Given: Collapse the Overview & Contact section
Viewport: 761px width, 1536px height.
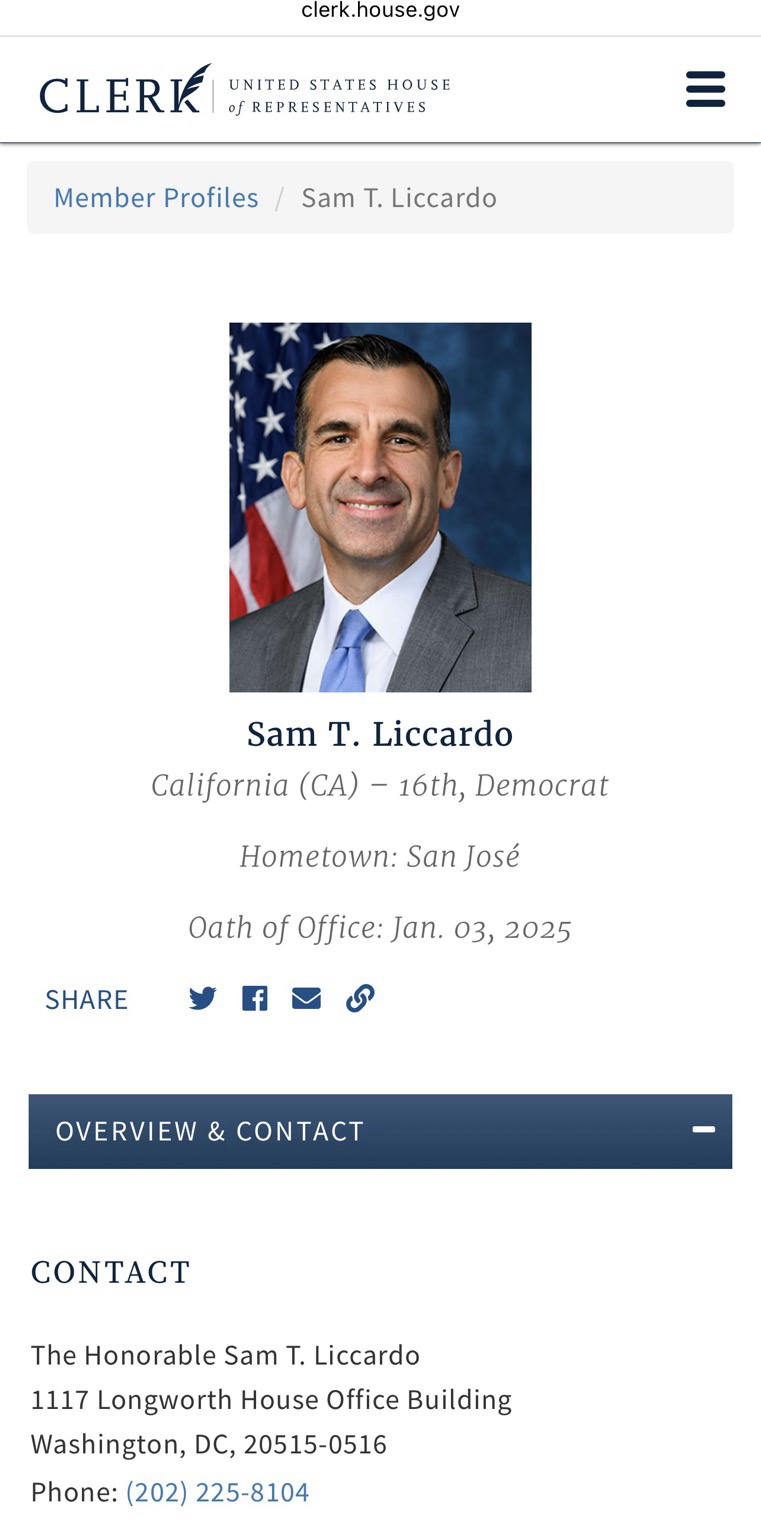Looking at the screenshot, I should pos(704,1130).
